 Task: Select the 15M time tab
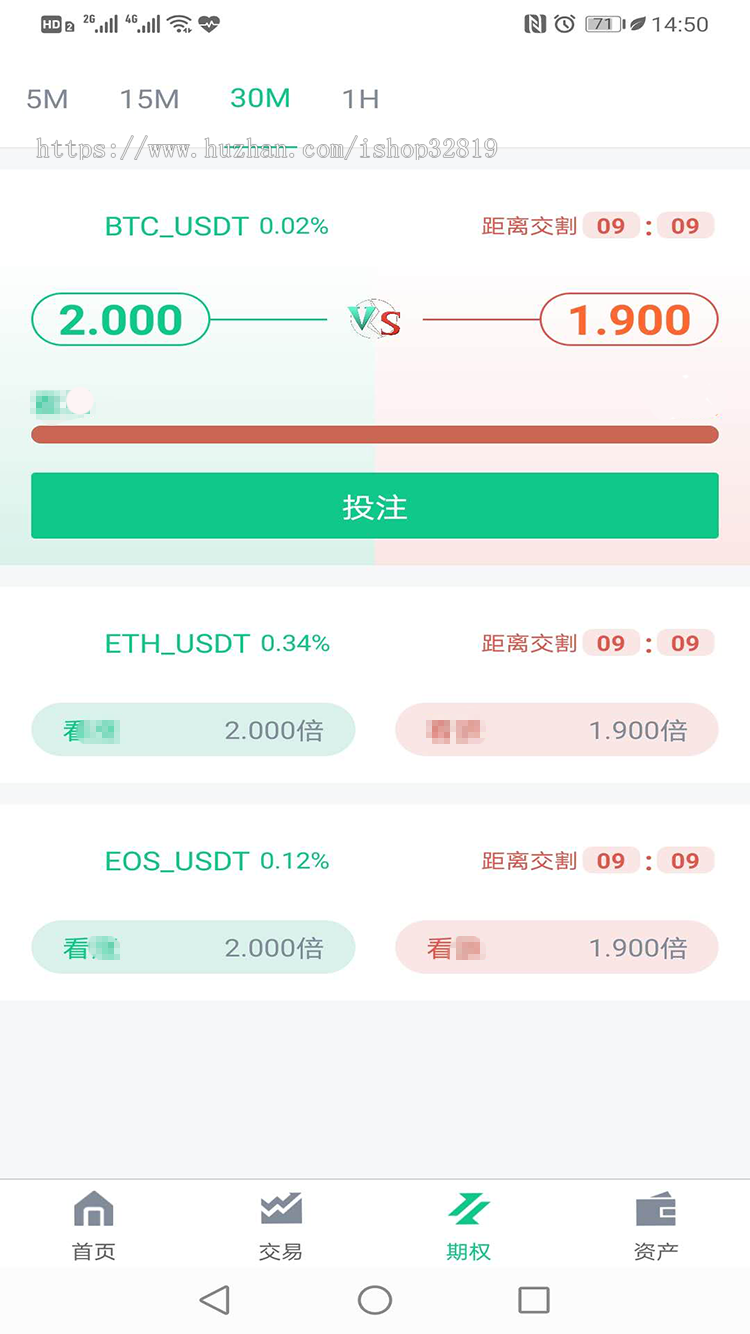[149, 99]
